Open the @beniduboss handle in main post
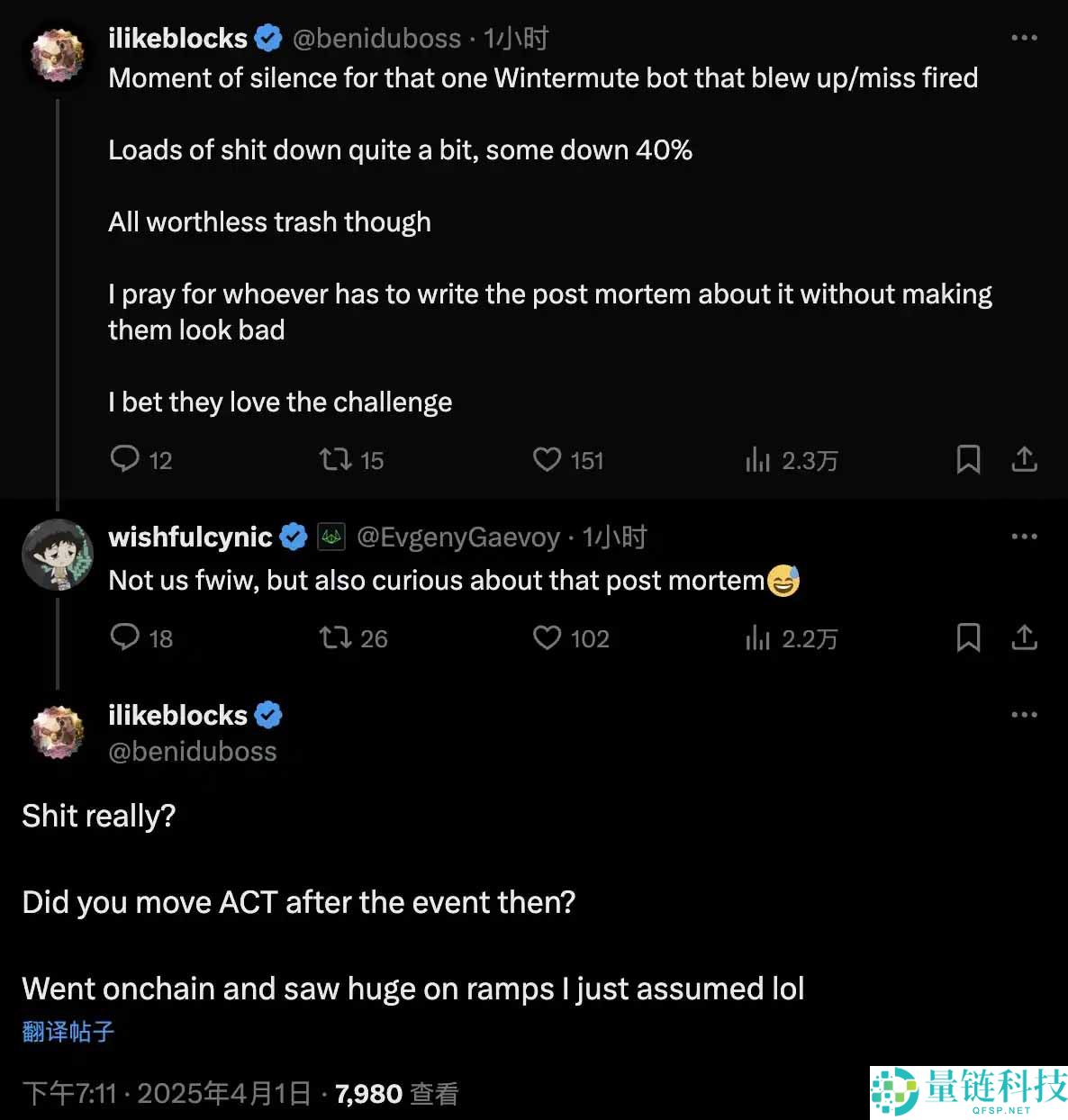The image size is (1068, 1120). (x=193, y=752)
